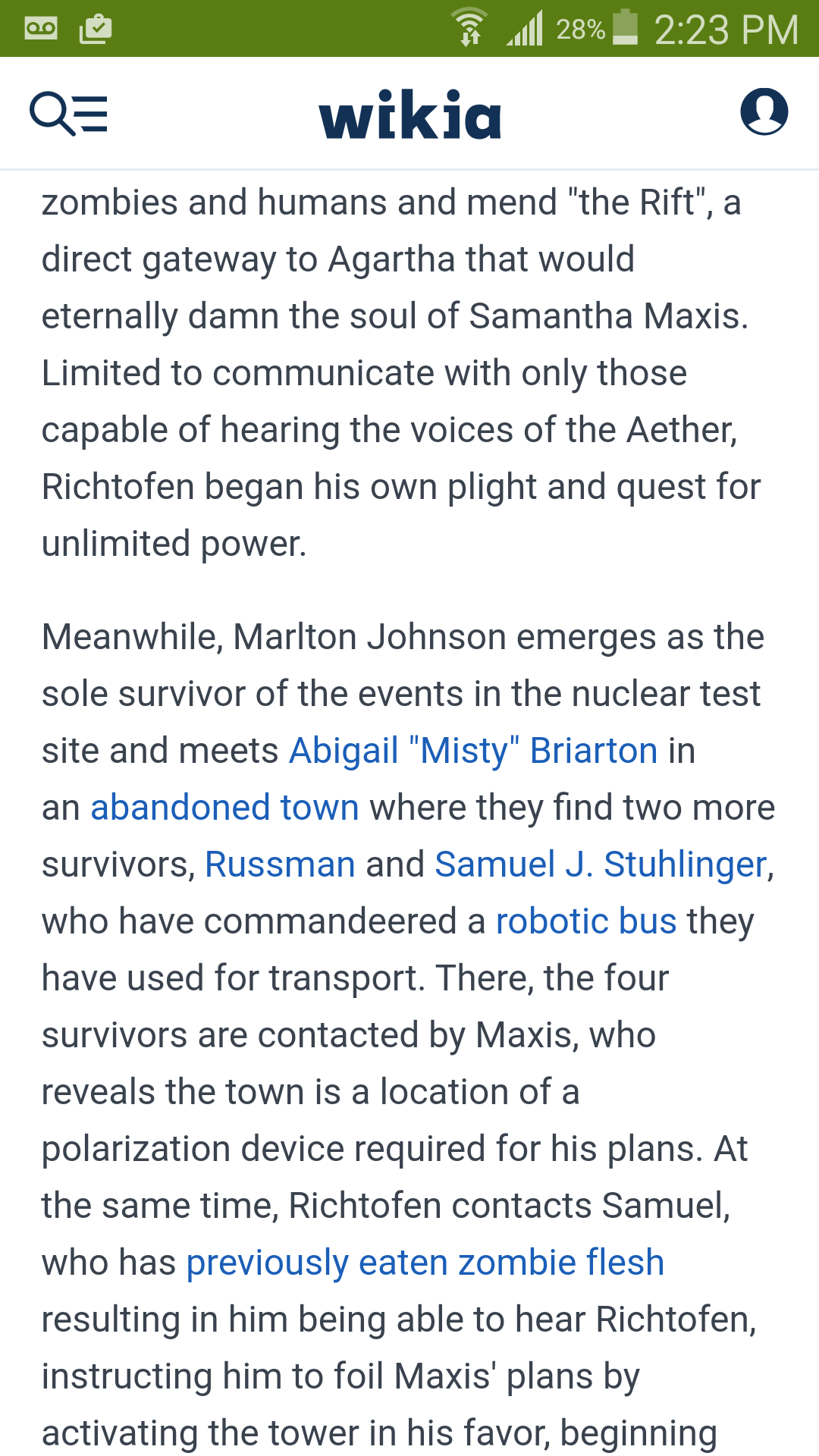Open the robotic bus link
This screenshot has height=1456, width=819.
click(x=586, y=921)
